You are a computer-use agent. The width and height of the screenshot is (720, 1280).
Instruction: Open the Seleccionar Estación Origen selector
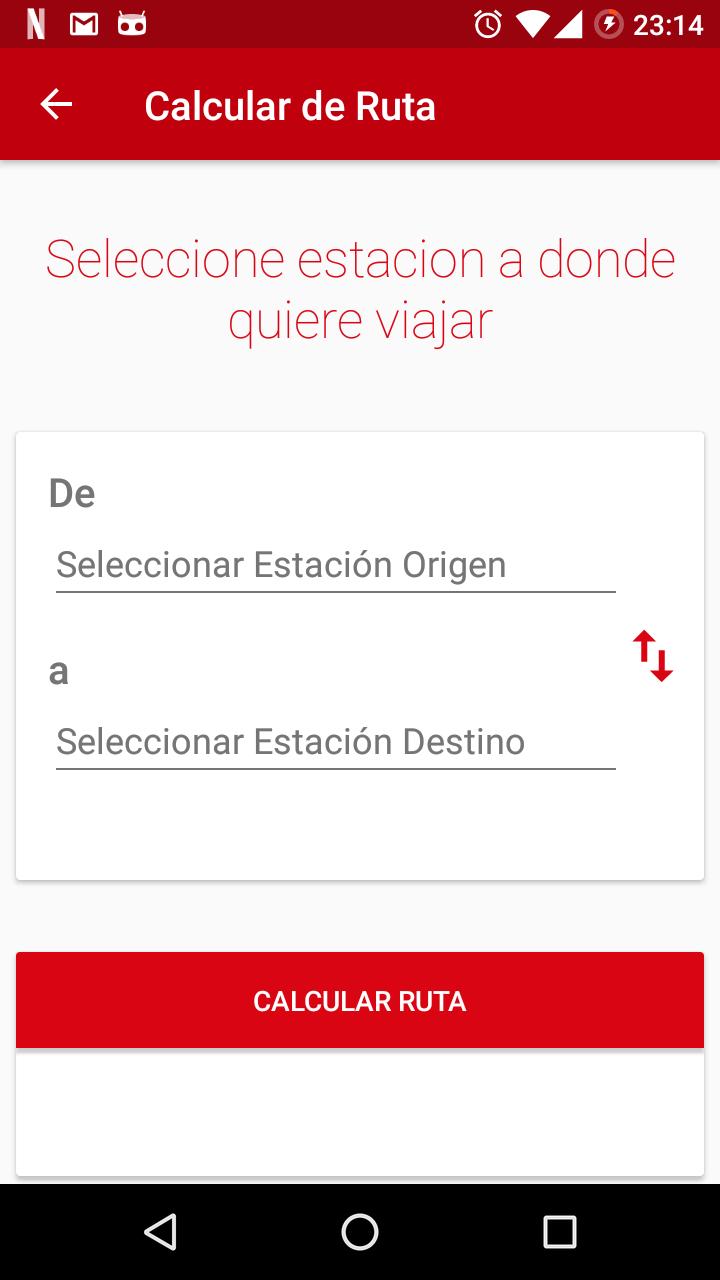[335, 565]
